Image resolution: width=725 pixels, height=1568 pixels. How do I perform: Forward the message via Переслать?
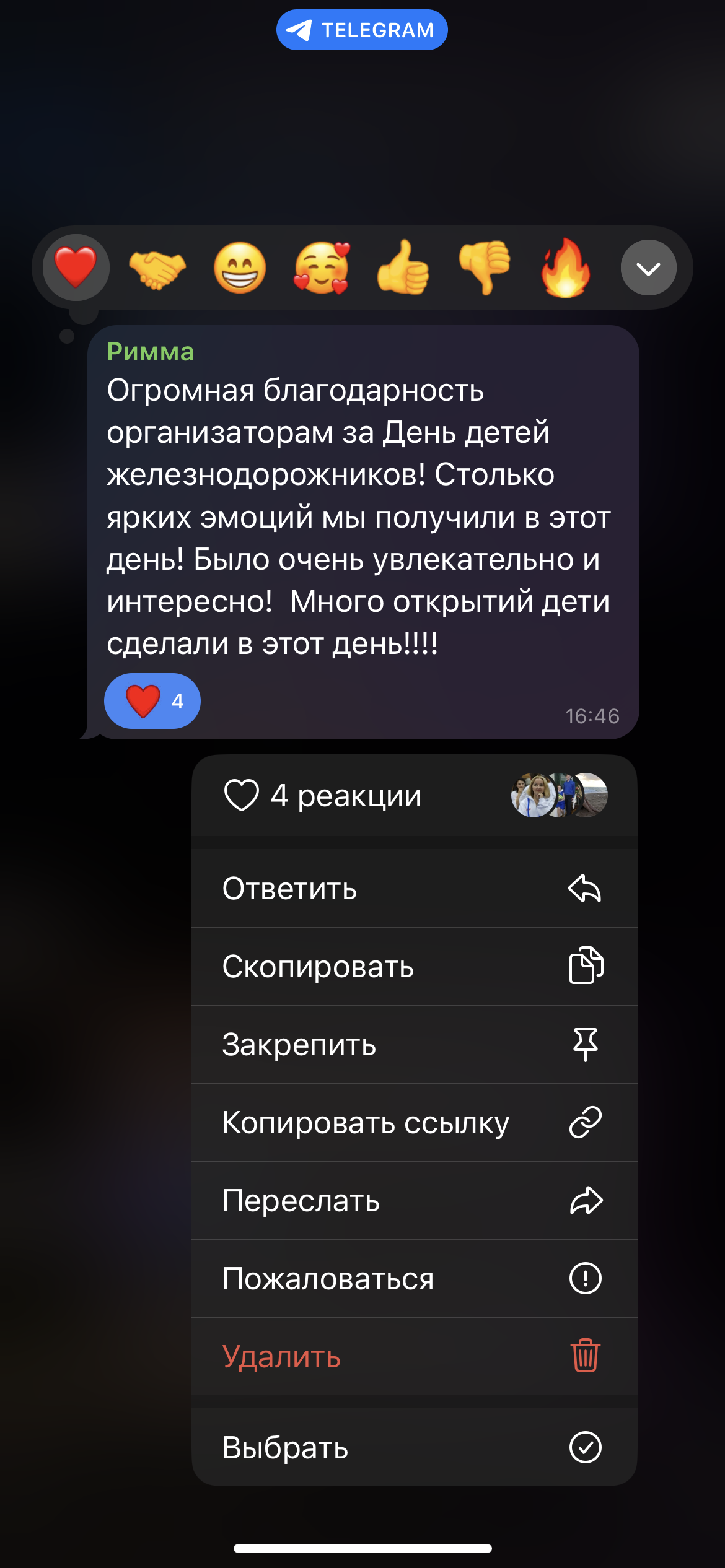[x=414, y=1201]
